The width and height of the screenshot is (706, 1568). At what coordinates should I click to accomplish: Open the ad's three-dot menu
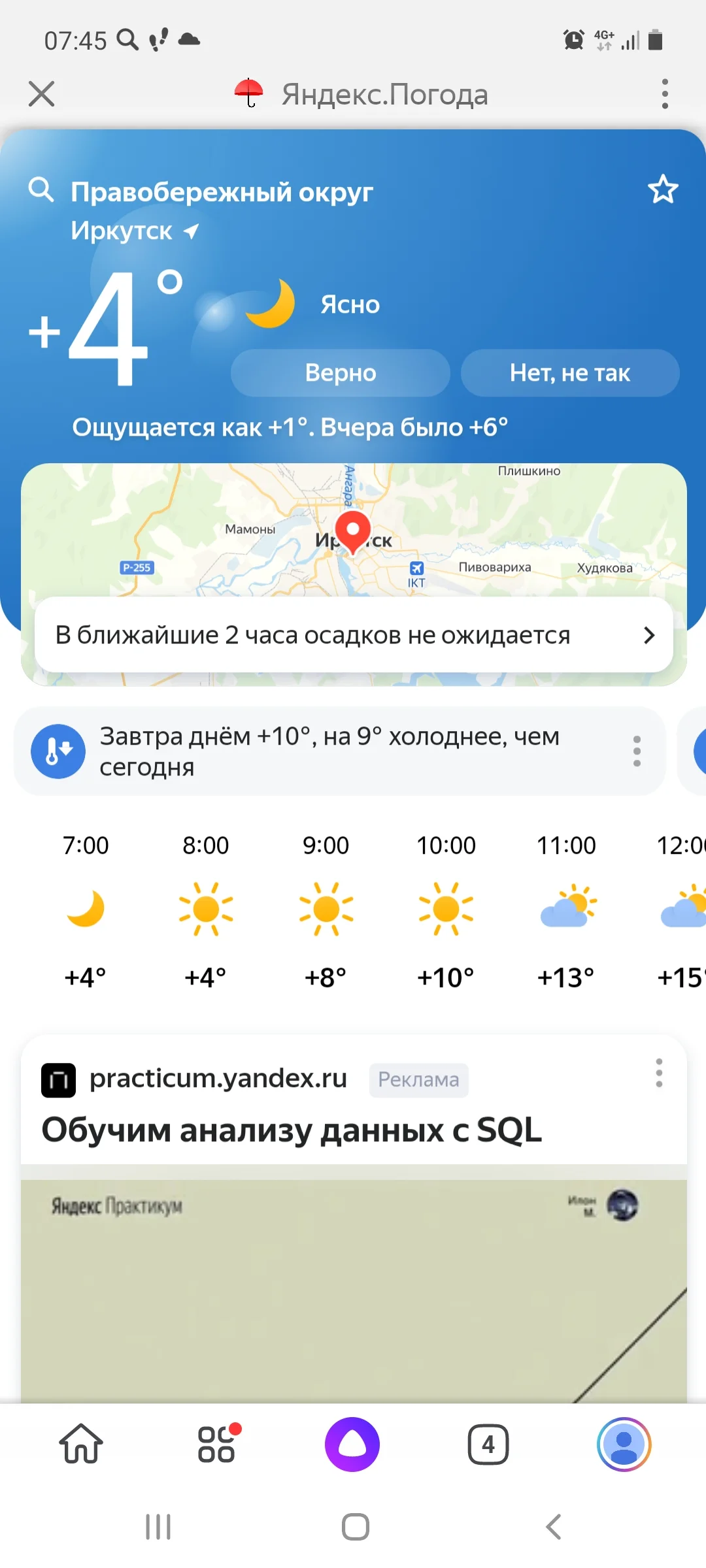pos(659,1073)
